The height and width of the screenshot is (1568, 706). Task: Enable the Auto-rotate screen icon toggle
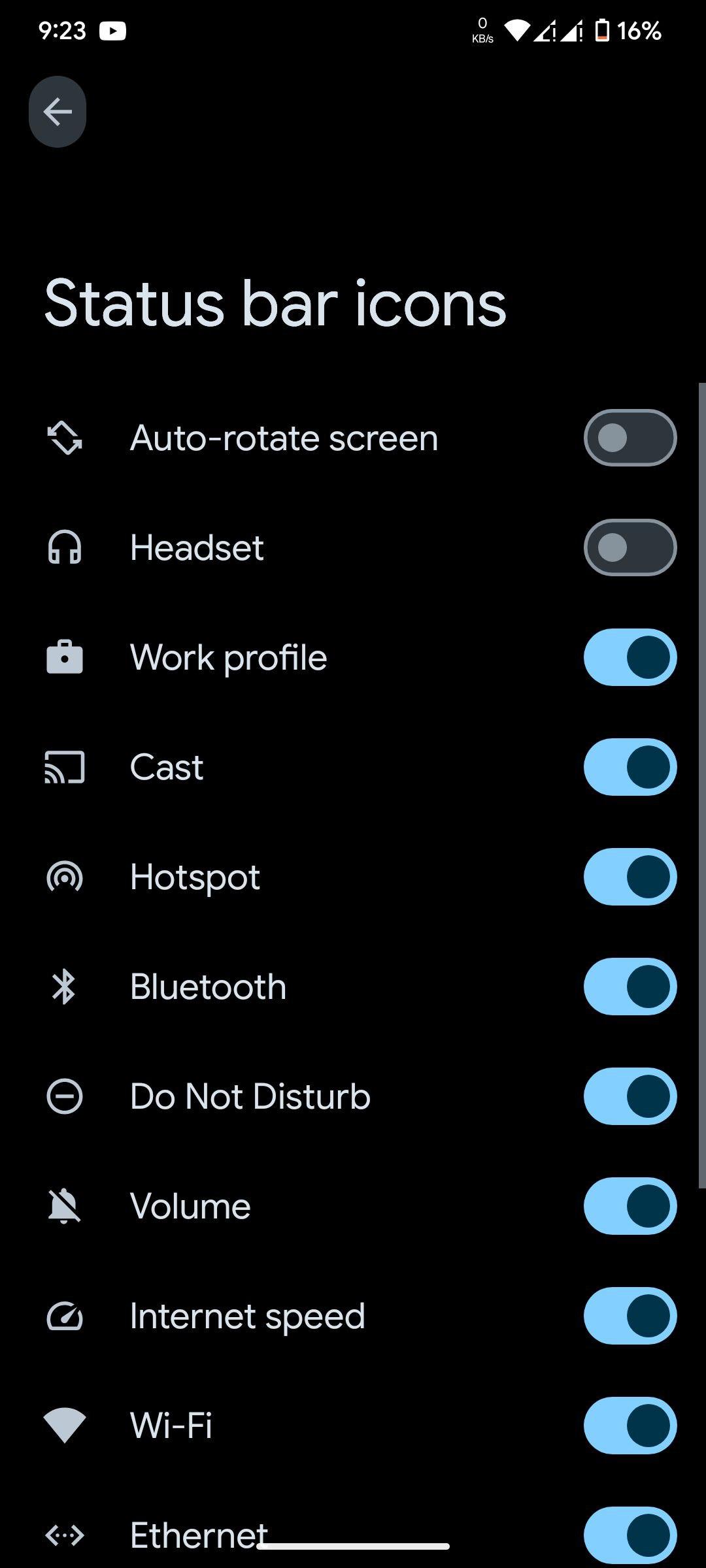[x=630, y=438]
